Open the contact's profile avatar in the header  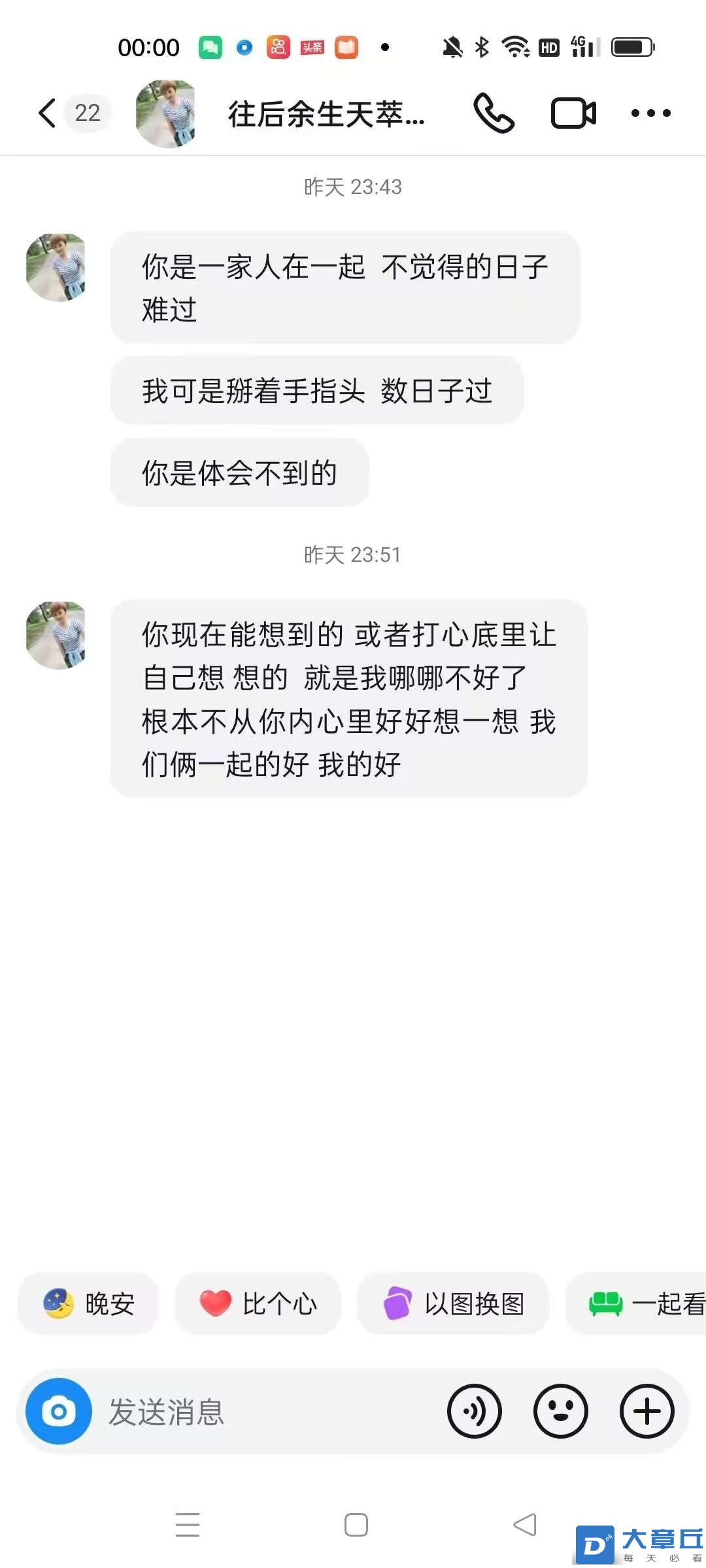tap(166, 114)
